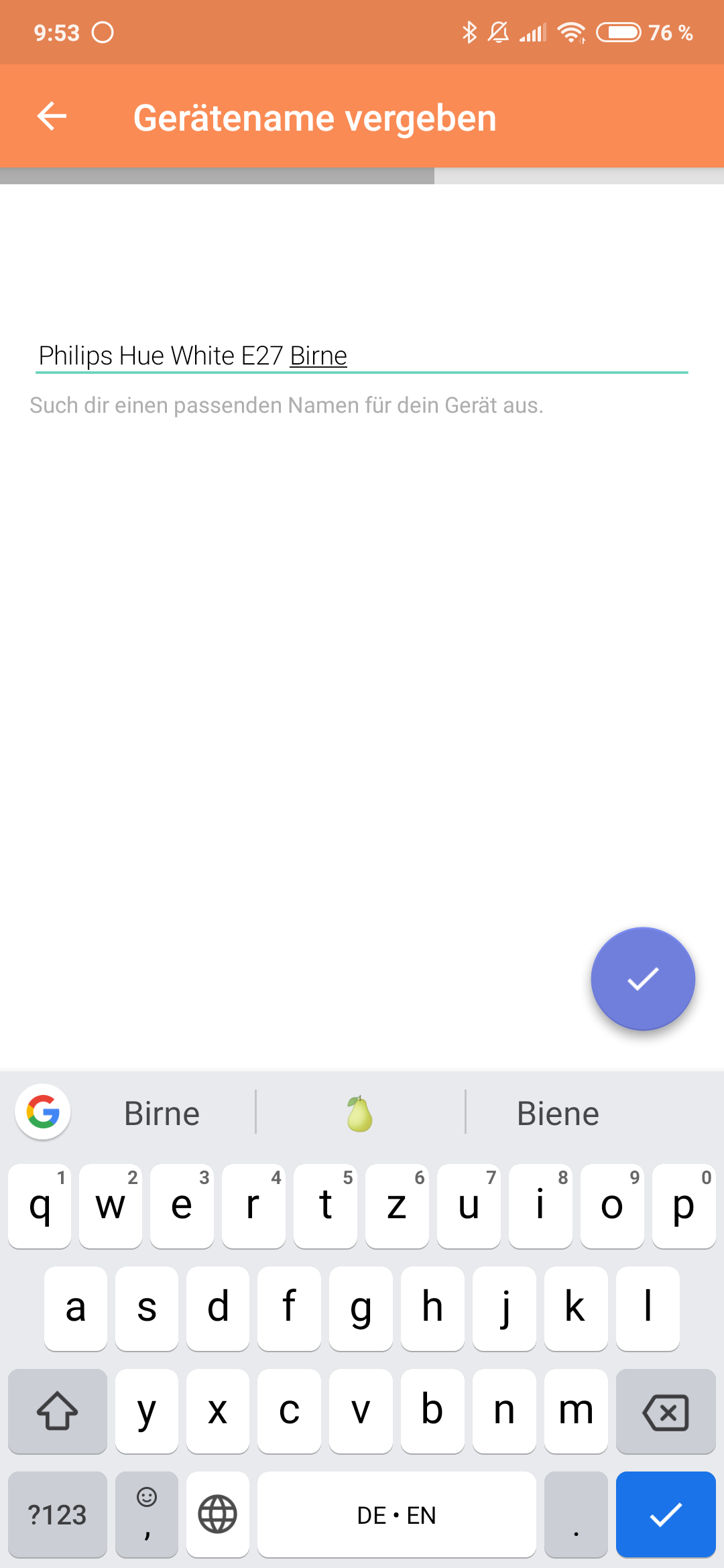Tap the blue keyboard enter key

pyautogui.click(x=665, y=1514)
